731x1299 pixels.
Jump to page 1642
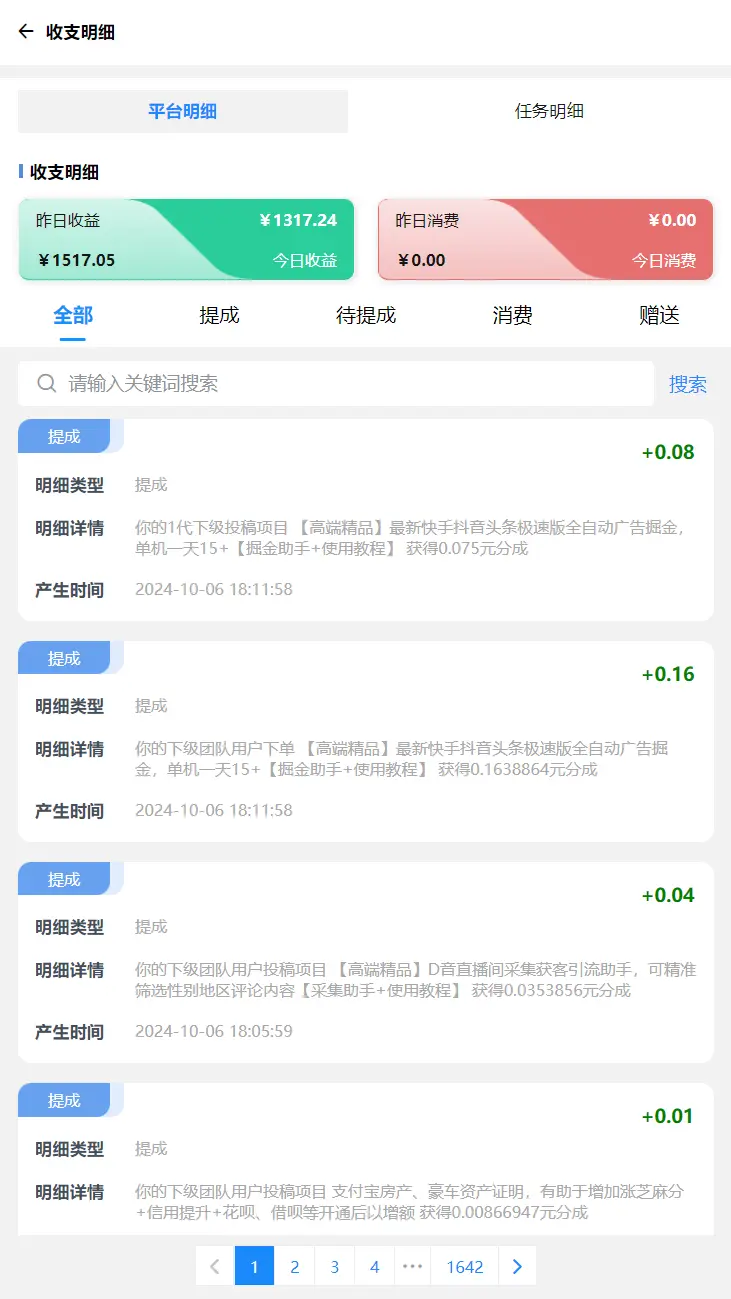pyautogui.click(x=464, y=1266)
